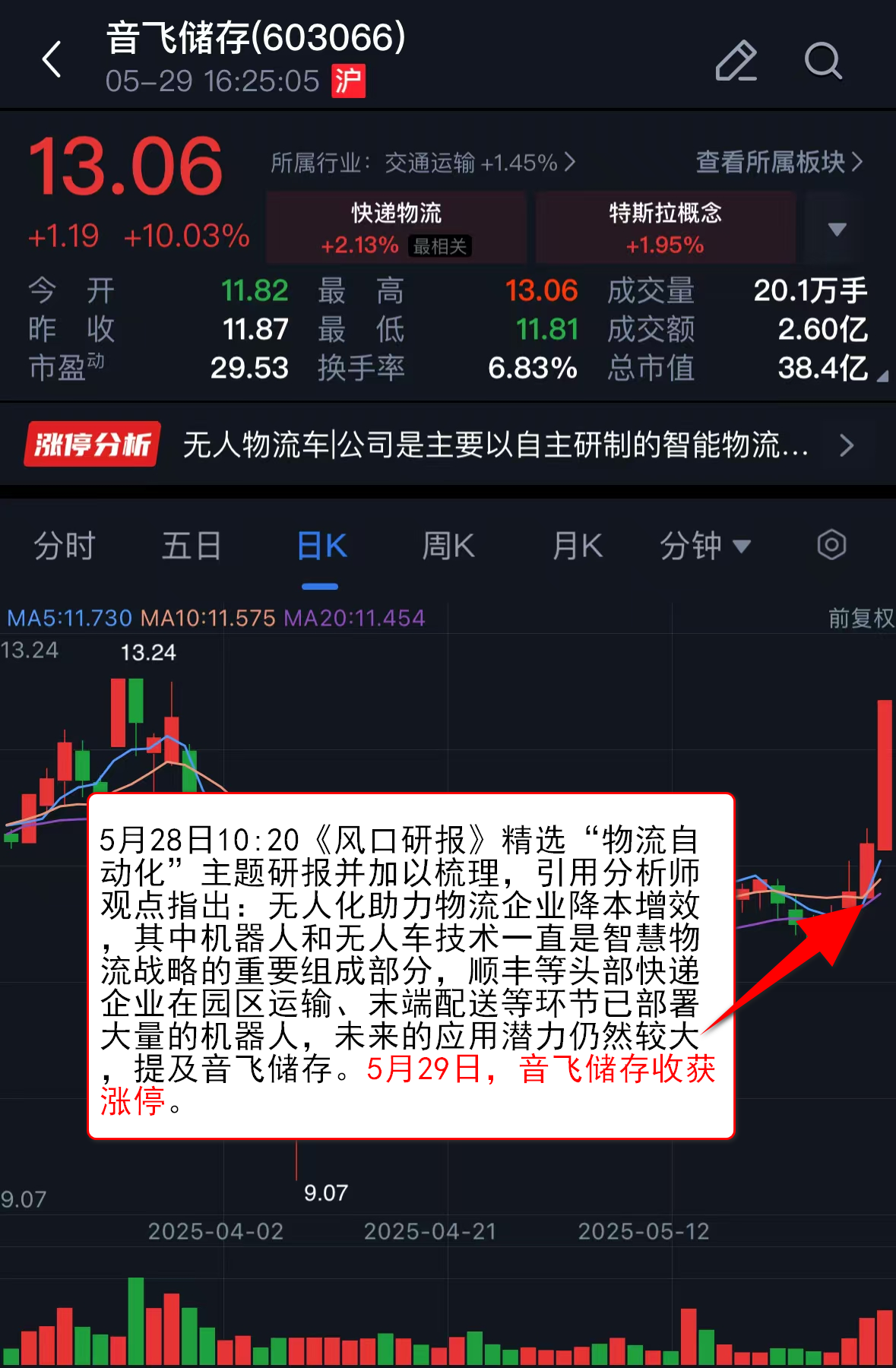Viewport: 896px width, 1368px height.
Task: Open the 涨停分析 banner
Action: click(448, 445)
